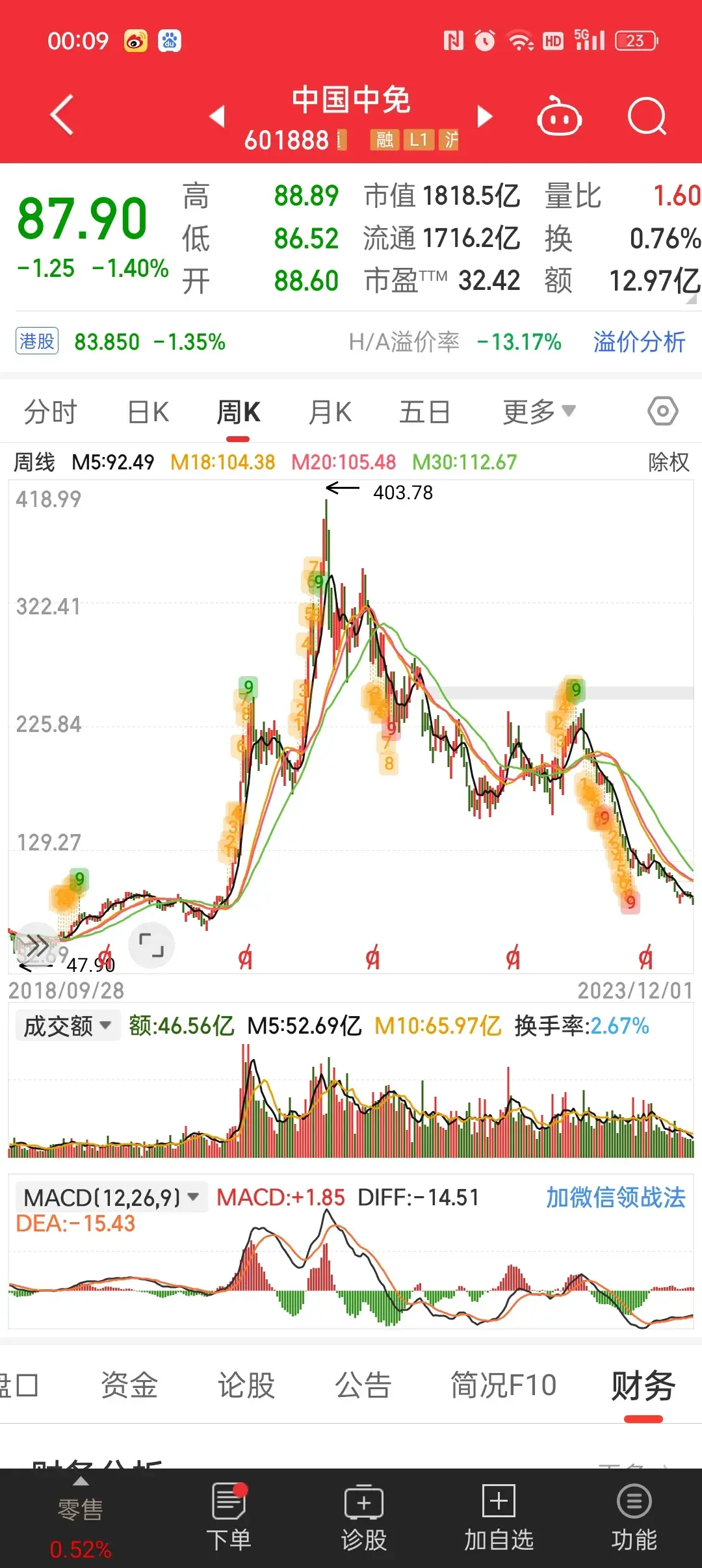Open search with the magnifier icon
702x1568 pixels.
(647, 116)
